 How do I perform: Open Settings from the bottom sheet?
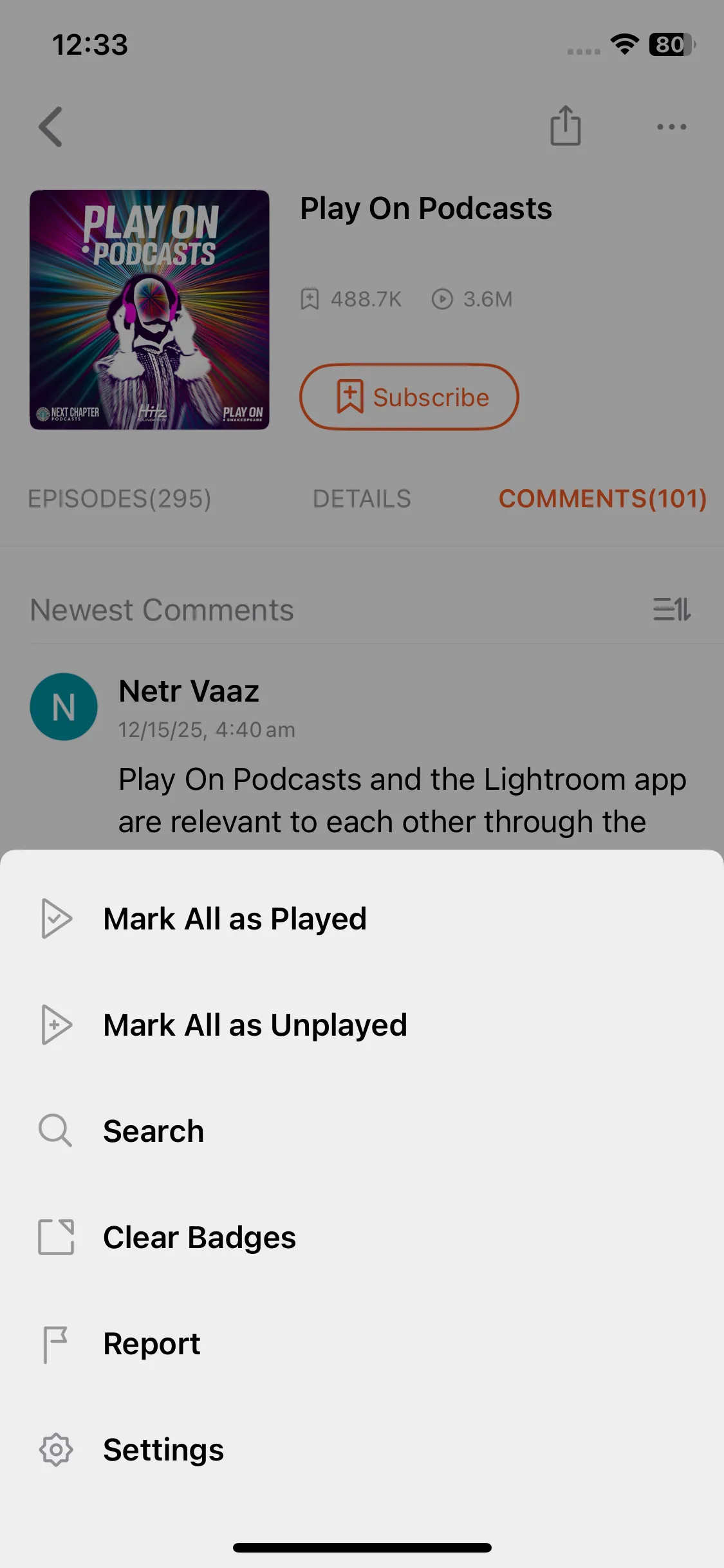(x=163, y=1450)
